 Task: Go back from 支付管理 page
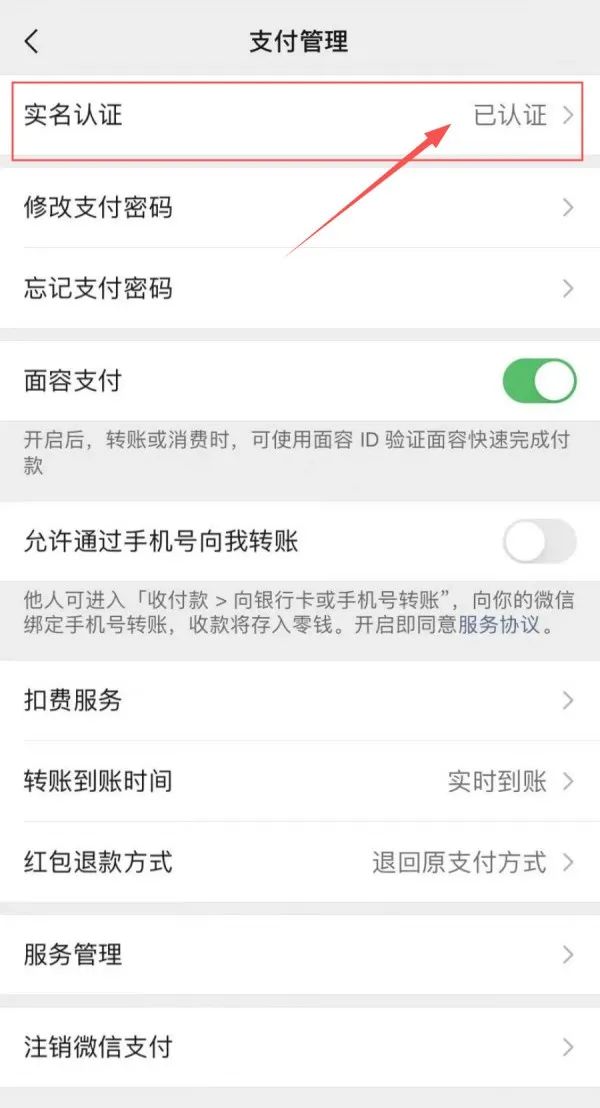click(32, 42)
